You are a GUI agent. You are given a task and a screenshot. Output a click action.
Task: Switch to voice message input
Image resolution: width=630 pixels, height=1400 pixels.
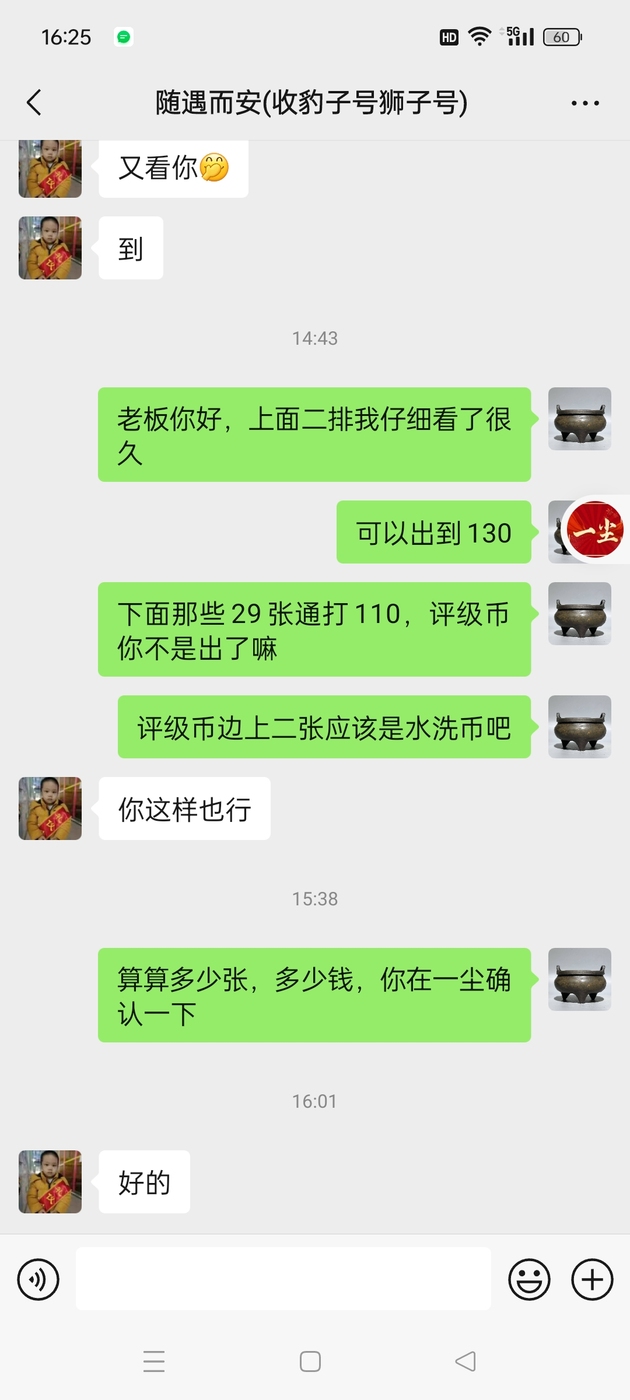(x=38, y=1279)
